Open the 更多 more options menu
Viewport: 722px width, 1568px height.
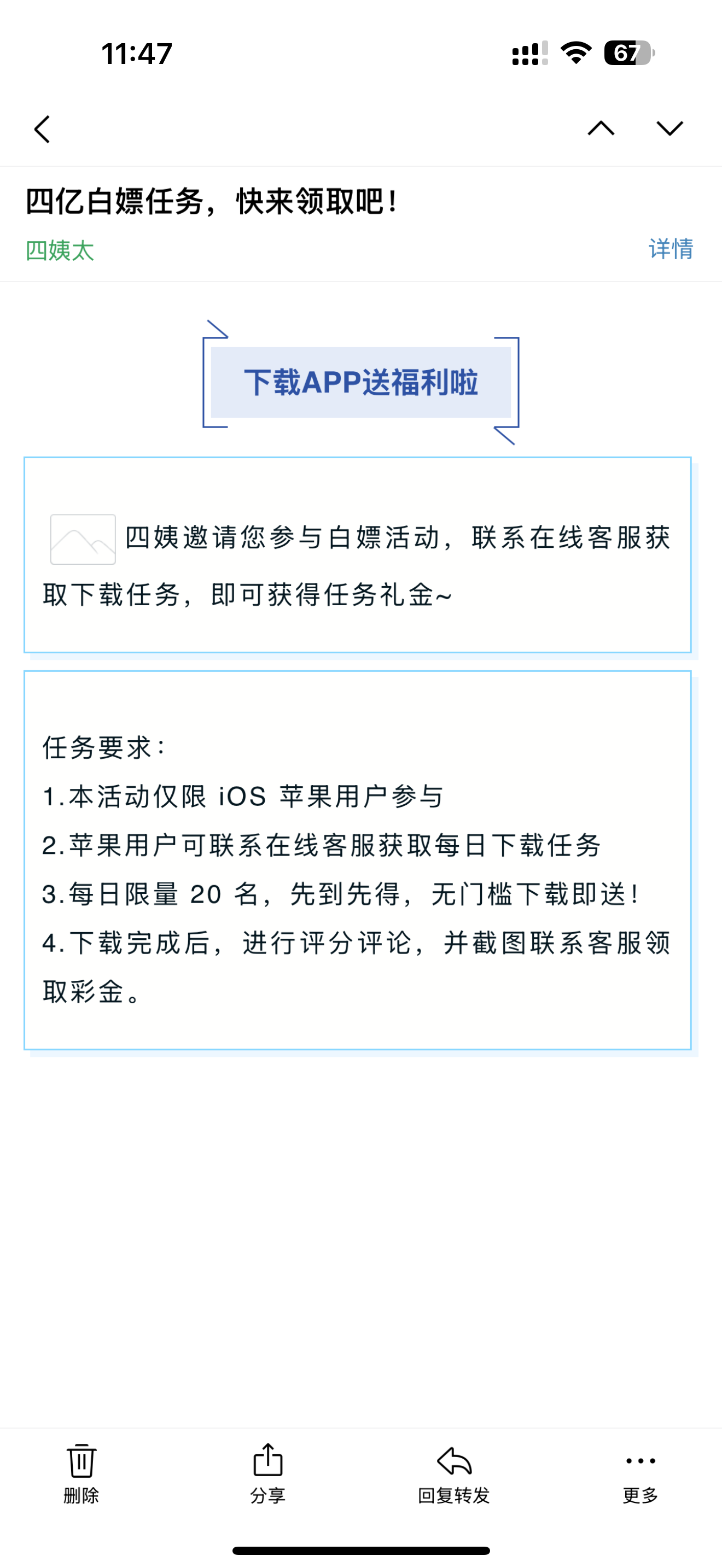pos(641,1472)
